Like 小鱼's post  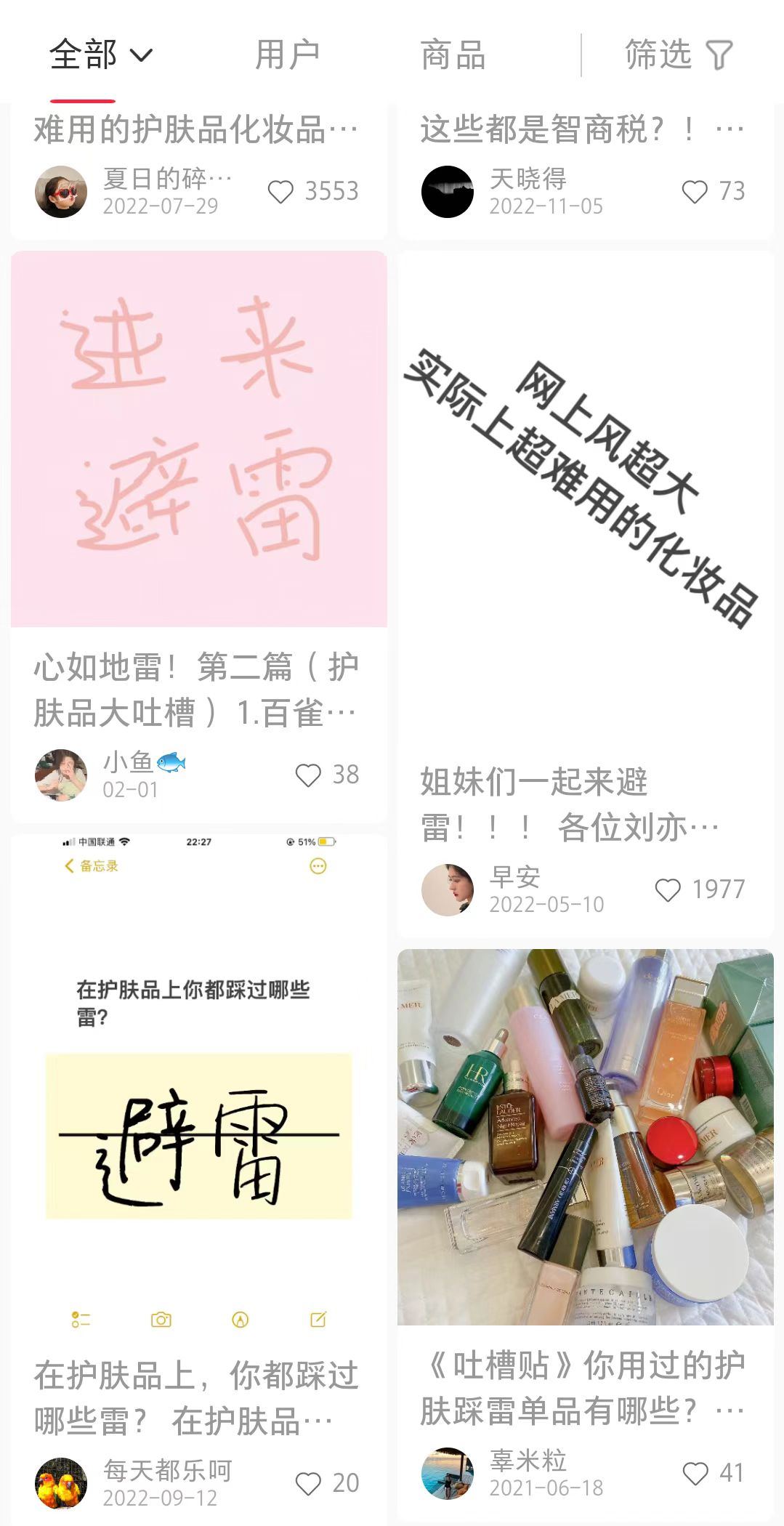click(308, 775)
